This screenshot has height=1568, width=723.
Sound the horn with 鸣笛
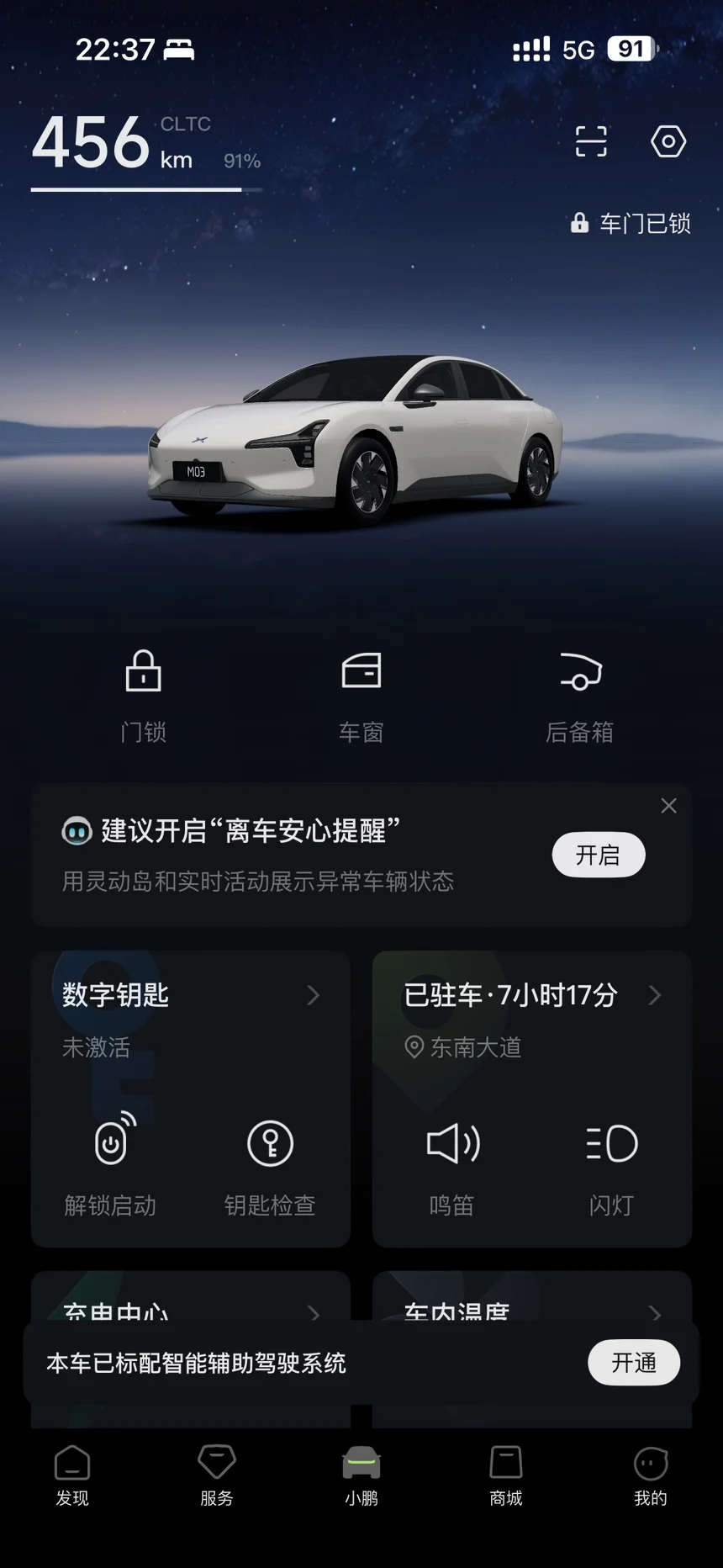pos(452,1166)
